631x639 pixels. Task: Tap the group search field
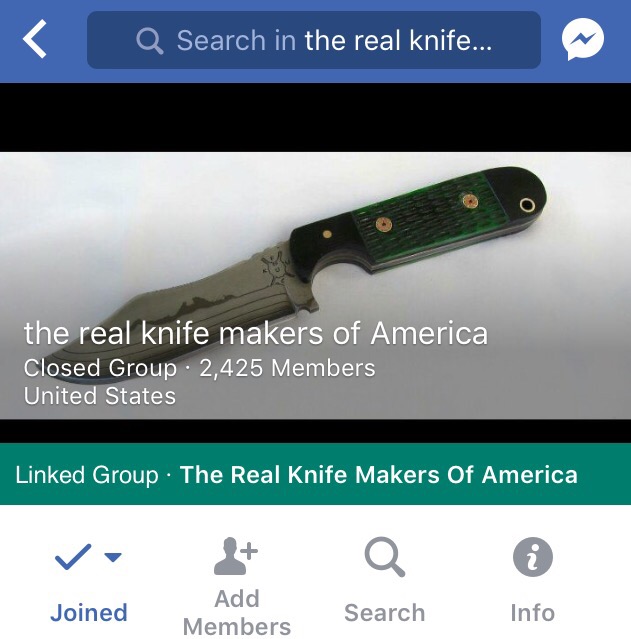point(313,40)
